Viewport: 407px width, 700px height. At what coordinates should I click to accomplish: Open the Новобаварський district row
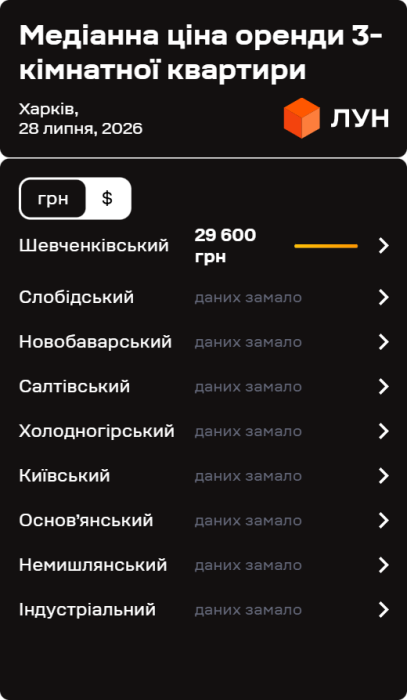pos(204,342)
